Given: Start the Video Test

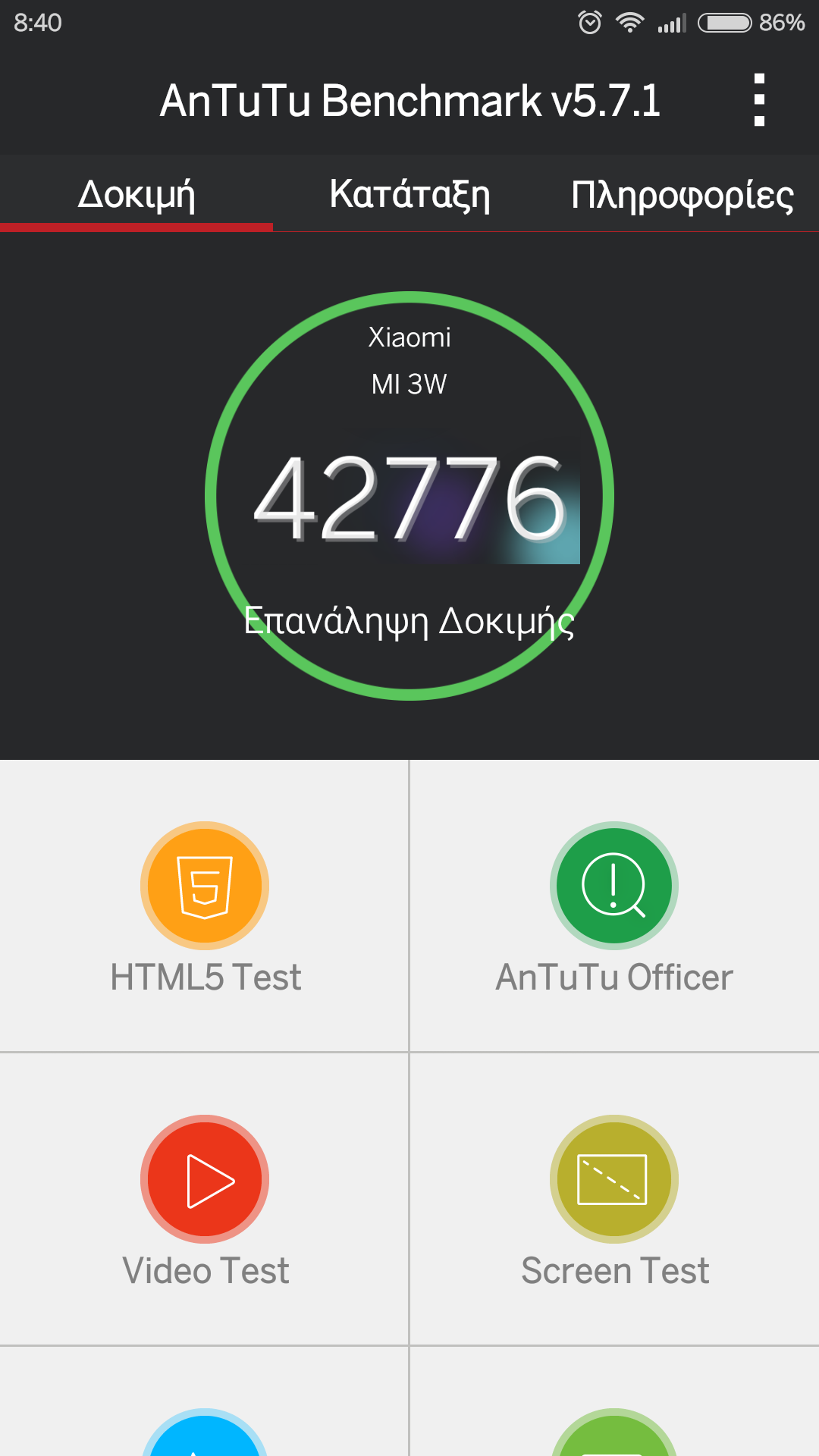Looking at the screenshot, I should click(x=205, y=1200).
